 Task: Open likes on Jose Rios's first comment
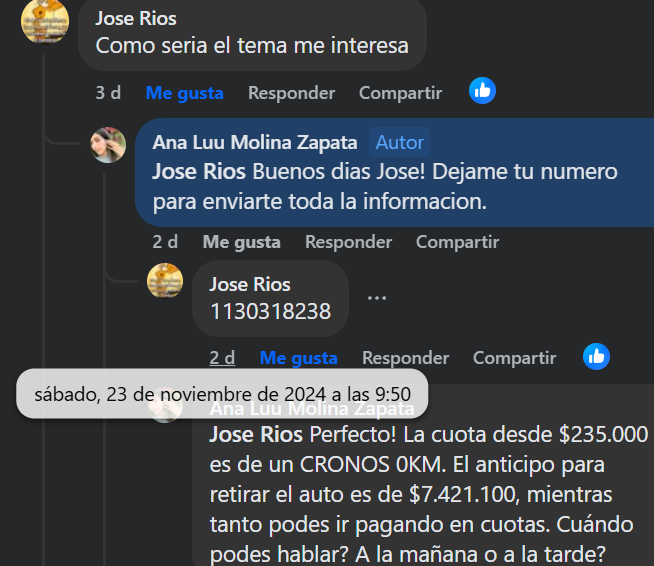tap(482, 91)
